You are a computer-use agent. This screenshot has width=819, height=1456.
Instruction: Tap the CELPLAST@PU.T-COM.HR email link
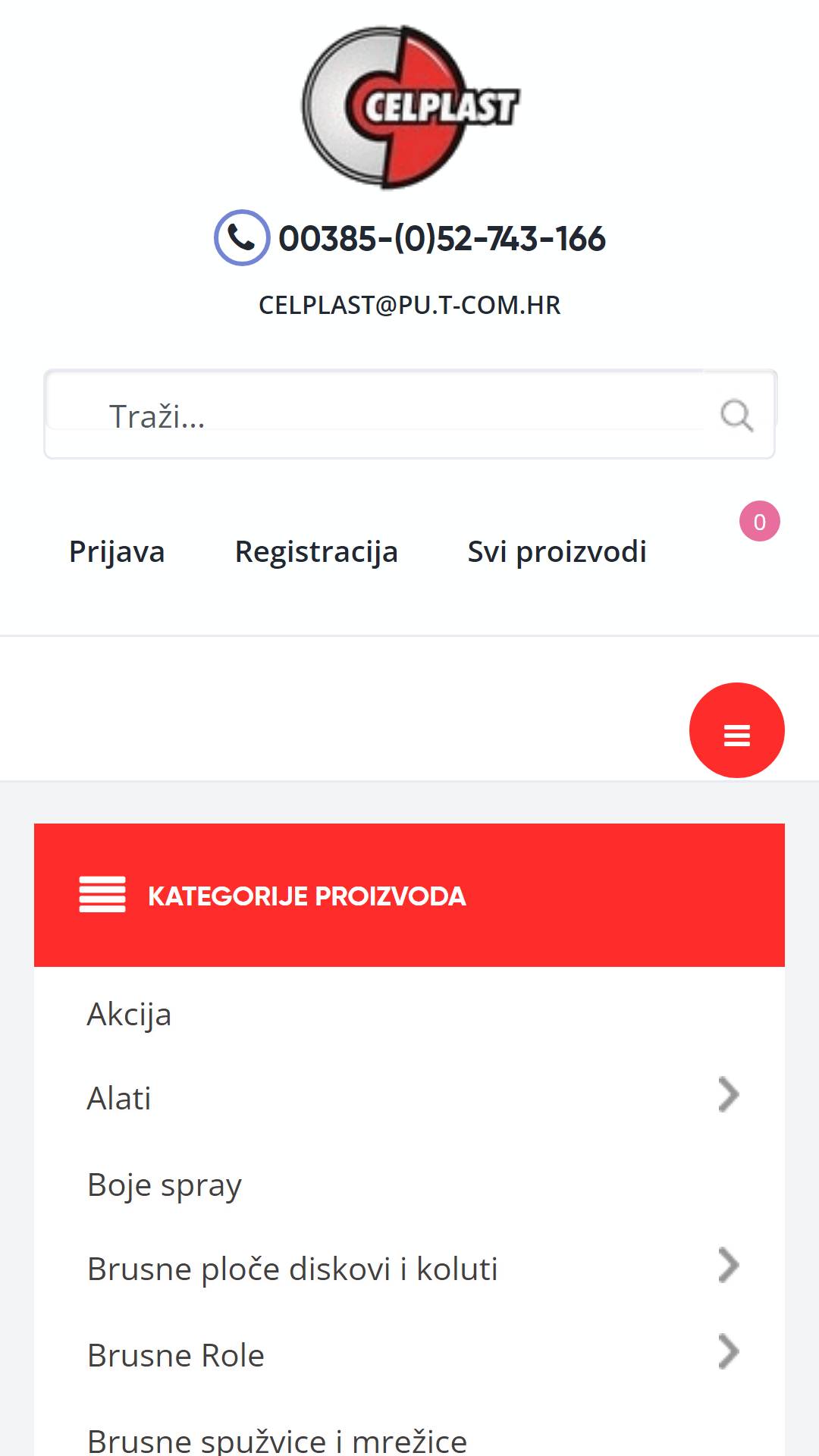[409, 305]
